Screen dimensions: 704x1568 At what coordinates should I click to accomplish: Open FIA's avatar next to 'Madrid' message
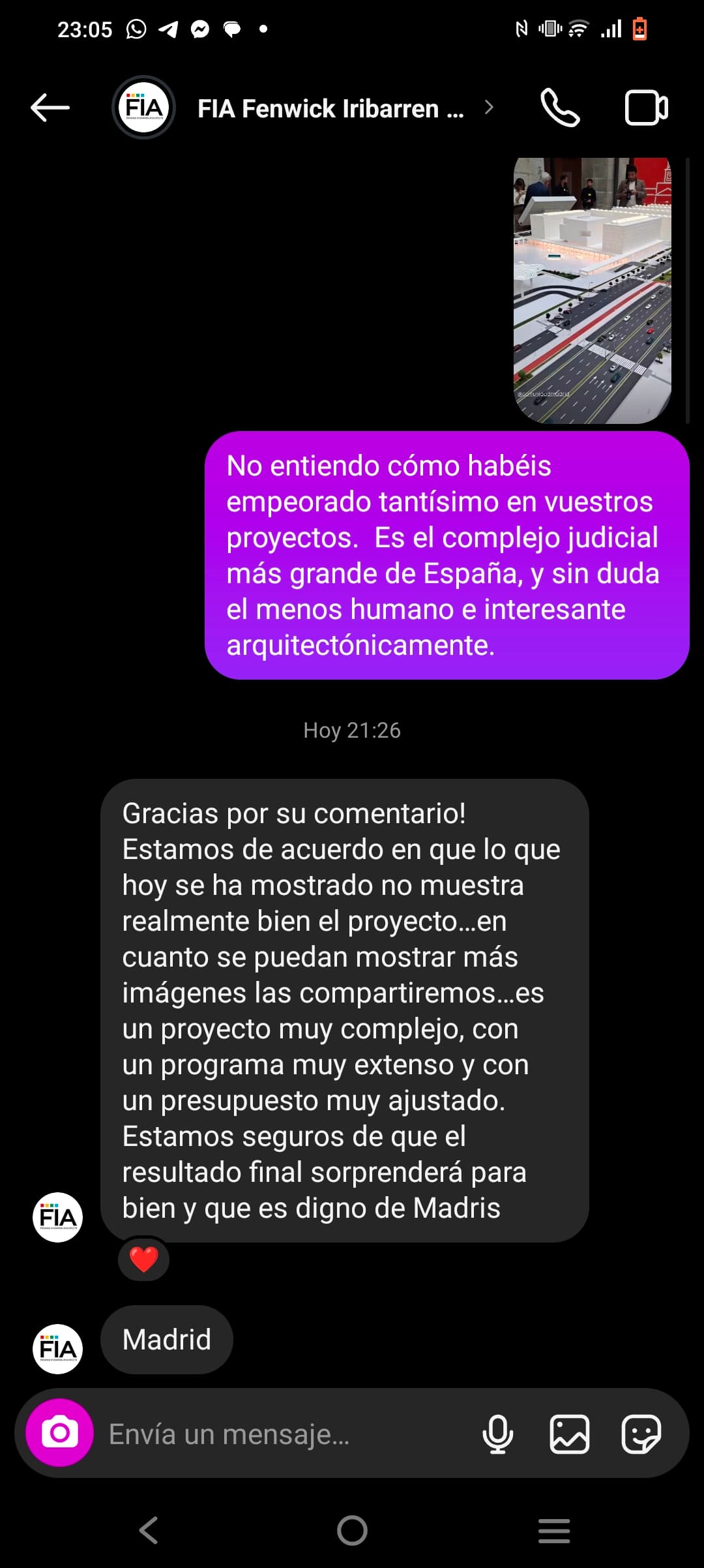(57, 1349)
